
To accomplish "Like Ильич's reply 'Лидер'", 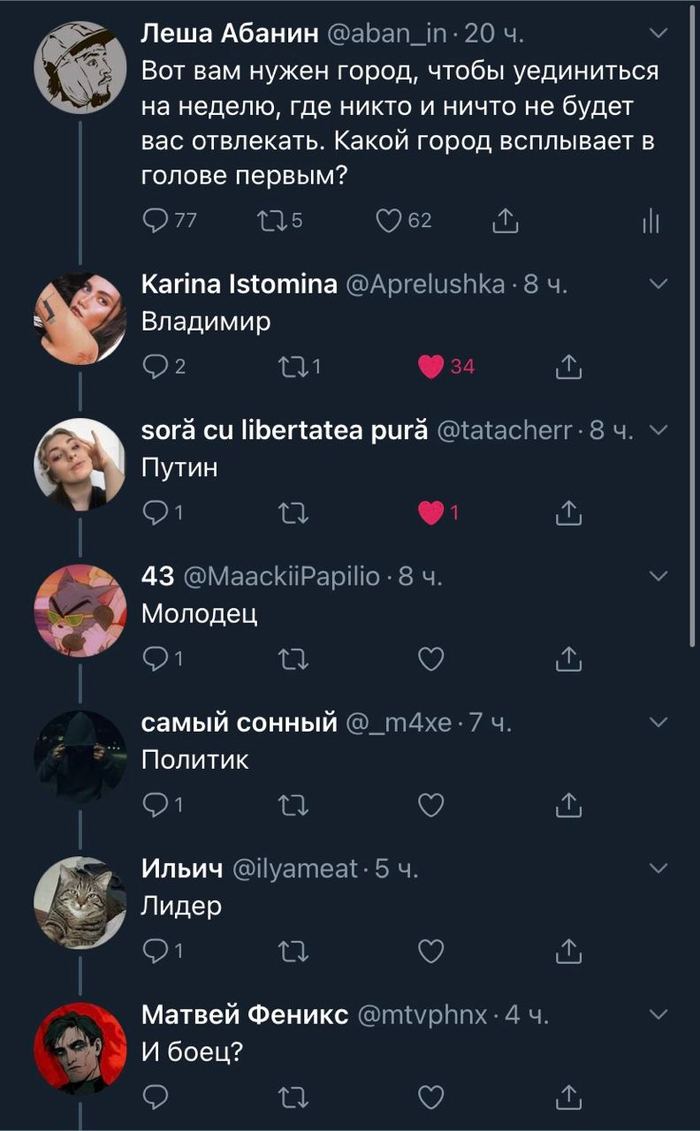I will point(431,951).
